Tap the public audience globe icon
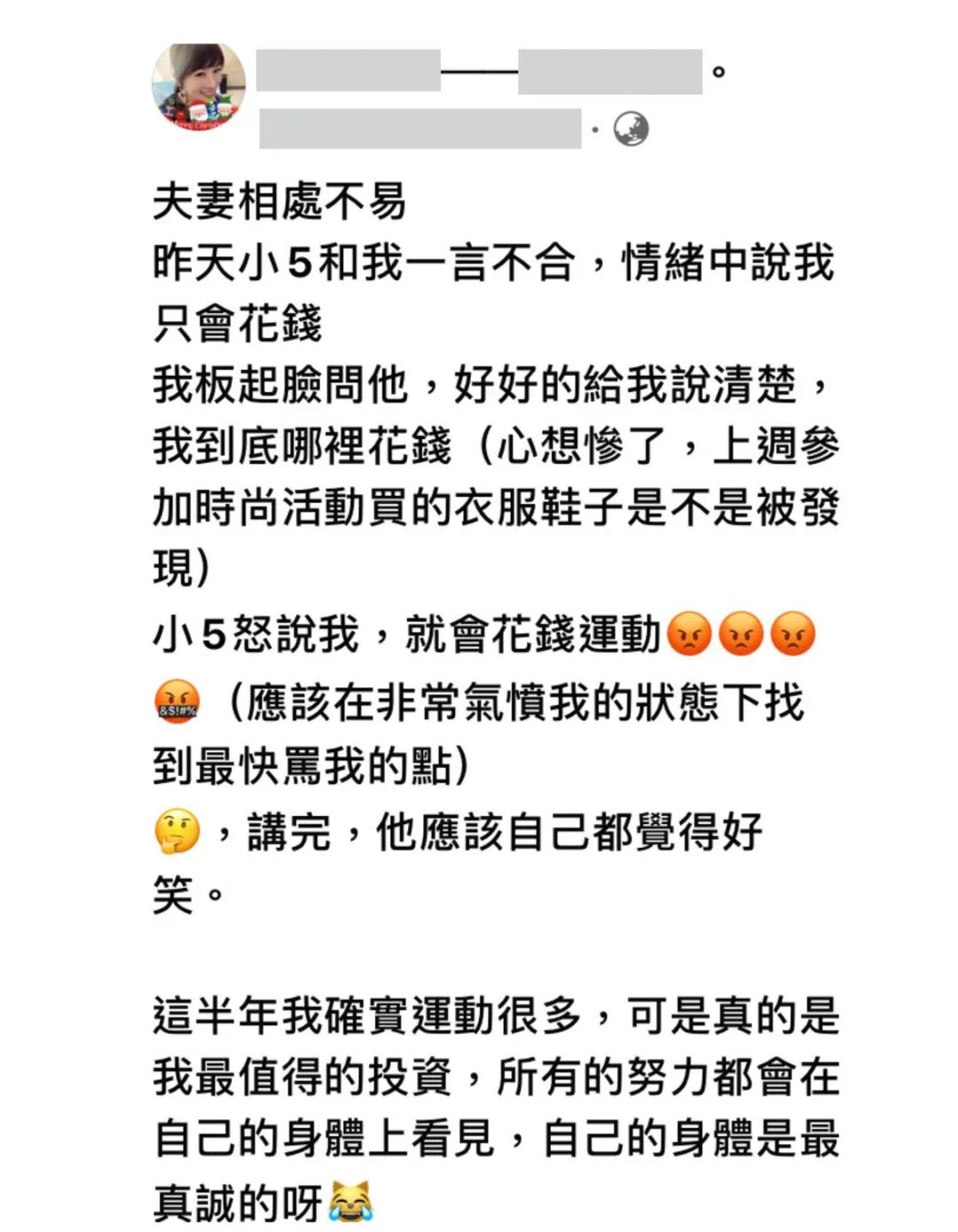This screenshot has width=958, height=1232. click(631, 129)
